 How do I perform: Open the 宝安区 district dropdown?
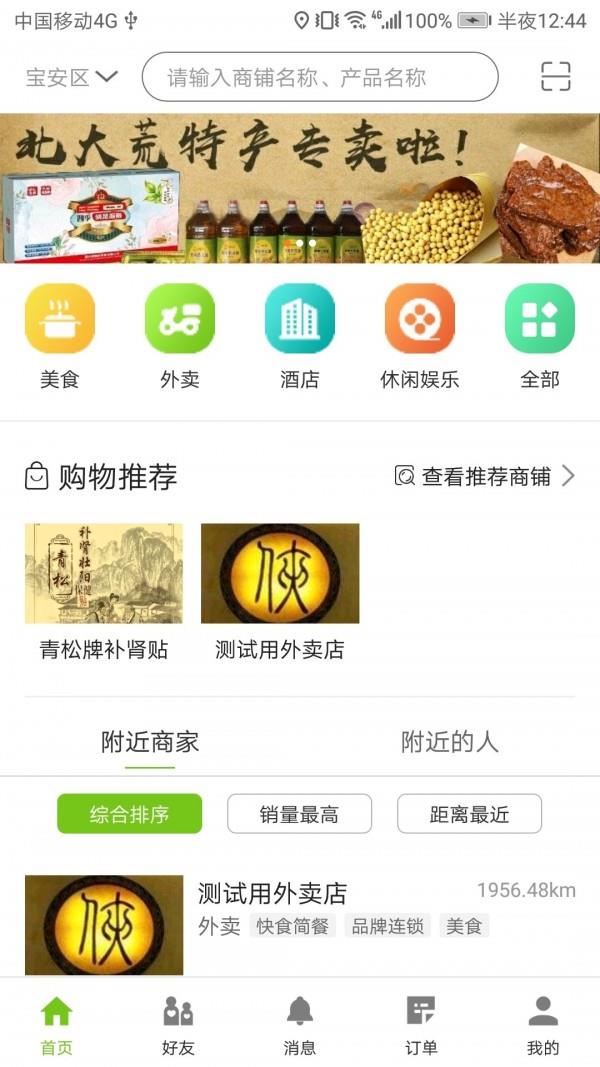click(71, 77)
